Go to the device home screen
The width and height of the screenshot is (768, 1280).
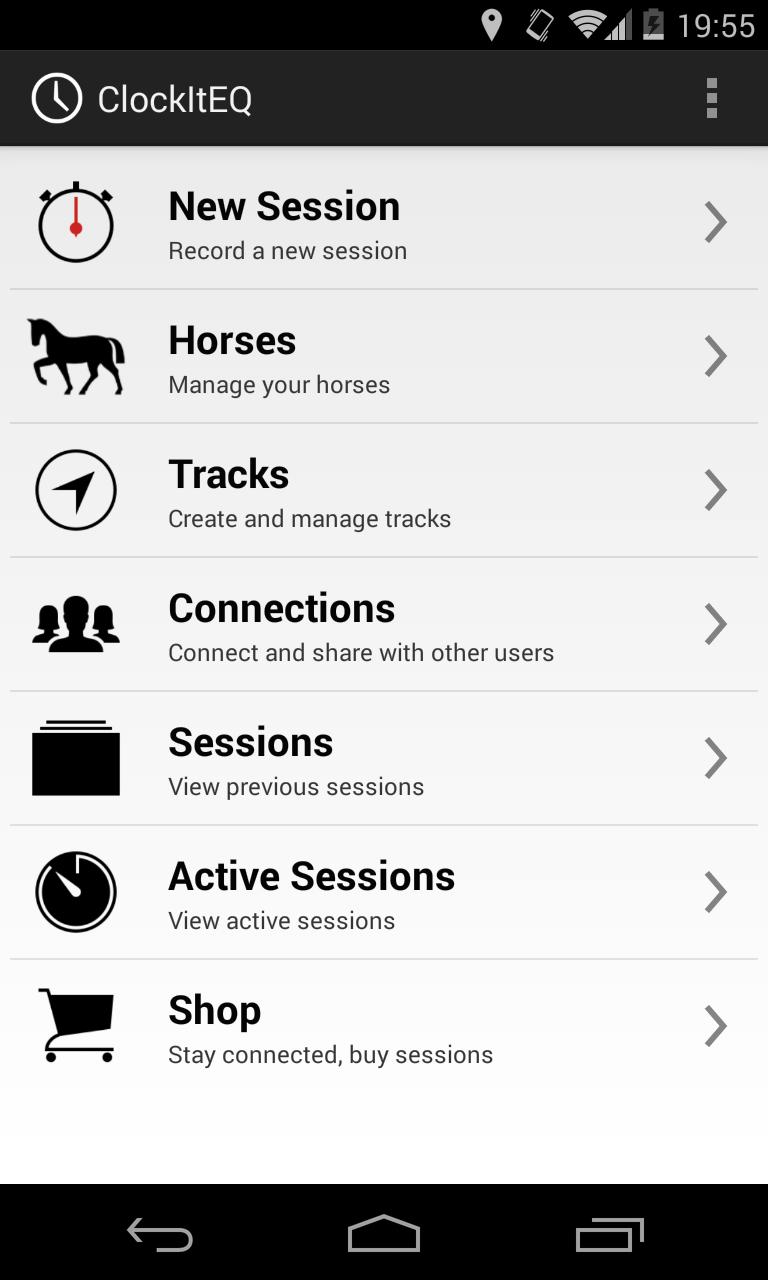pyautogui.click(x=384, y=1234)
